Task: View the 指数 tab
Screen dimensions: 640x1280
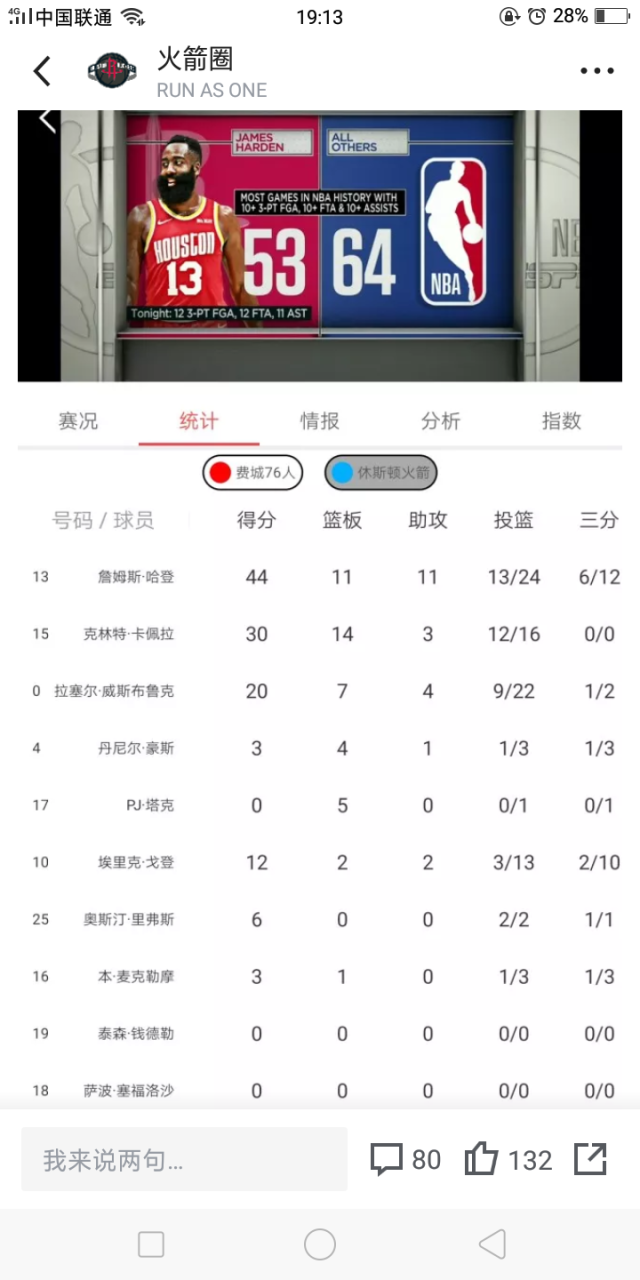Action: coord(561,421)
